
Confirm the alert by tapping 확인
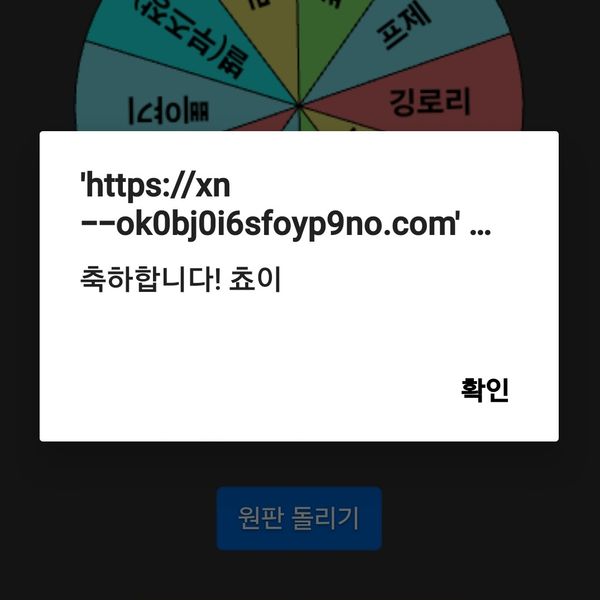(484, 390)
